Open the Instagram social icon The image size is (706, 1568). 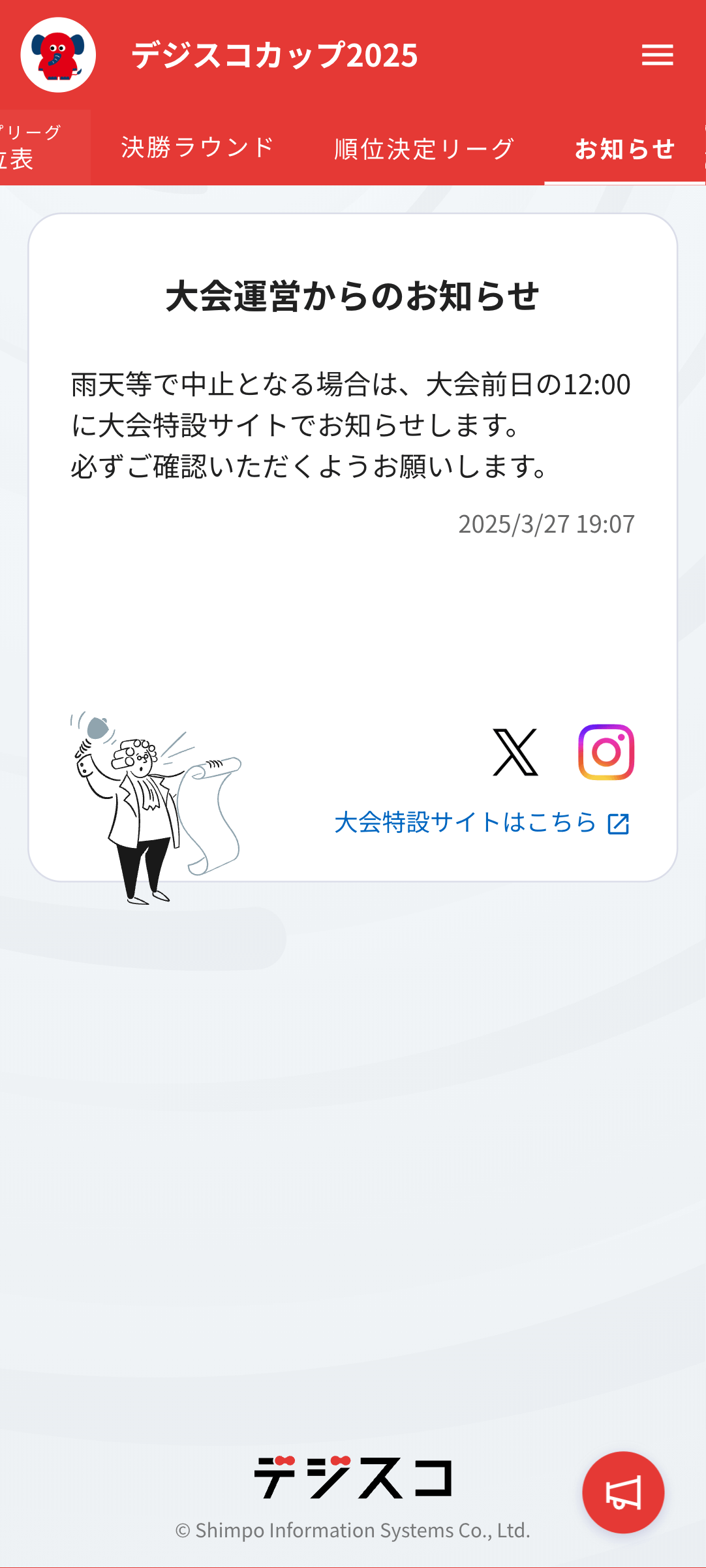click(607, 752)
